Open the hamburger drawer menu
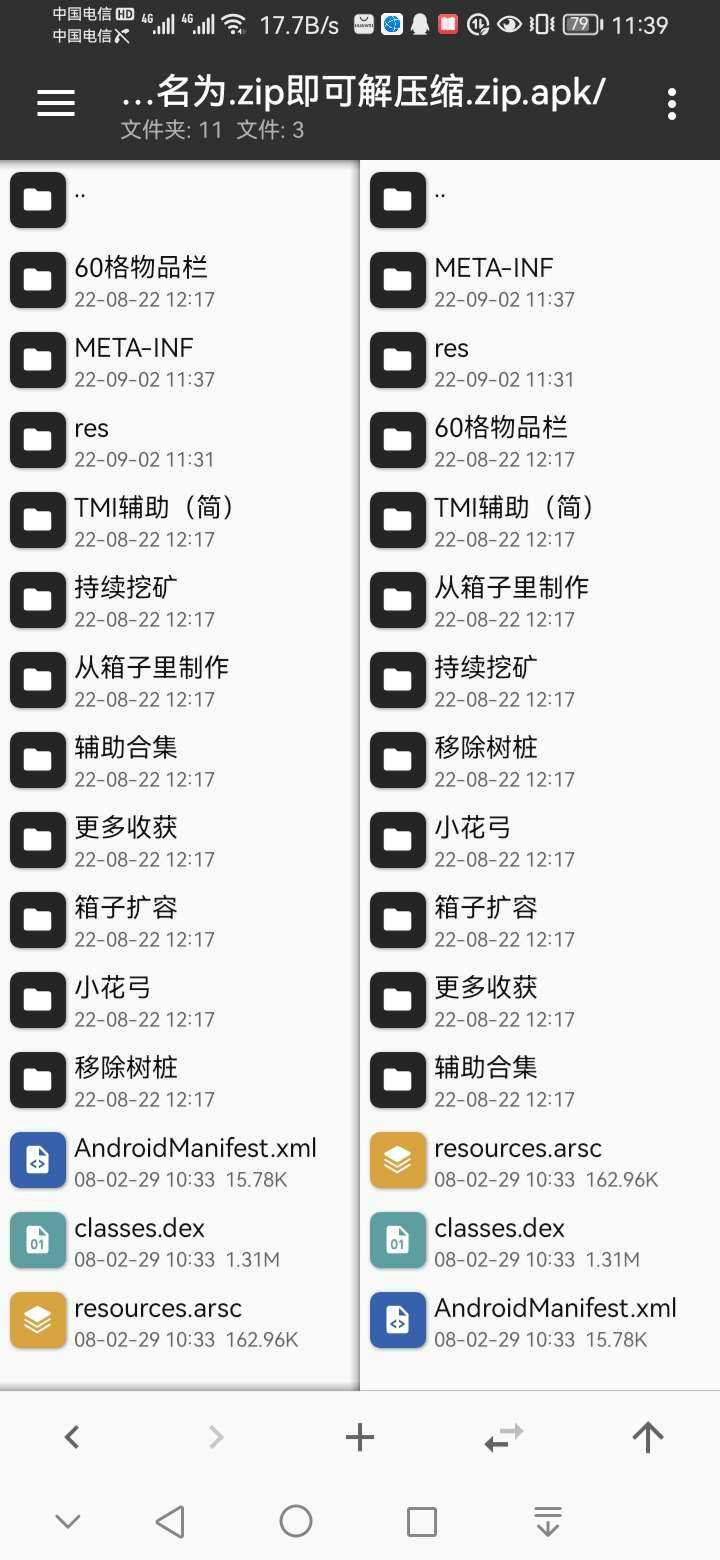The width and height of the screenshot is (720, 1560). tap(56, 103)
